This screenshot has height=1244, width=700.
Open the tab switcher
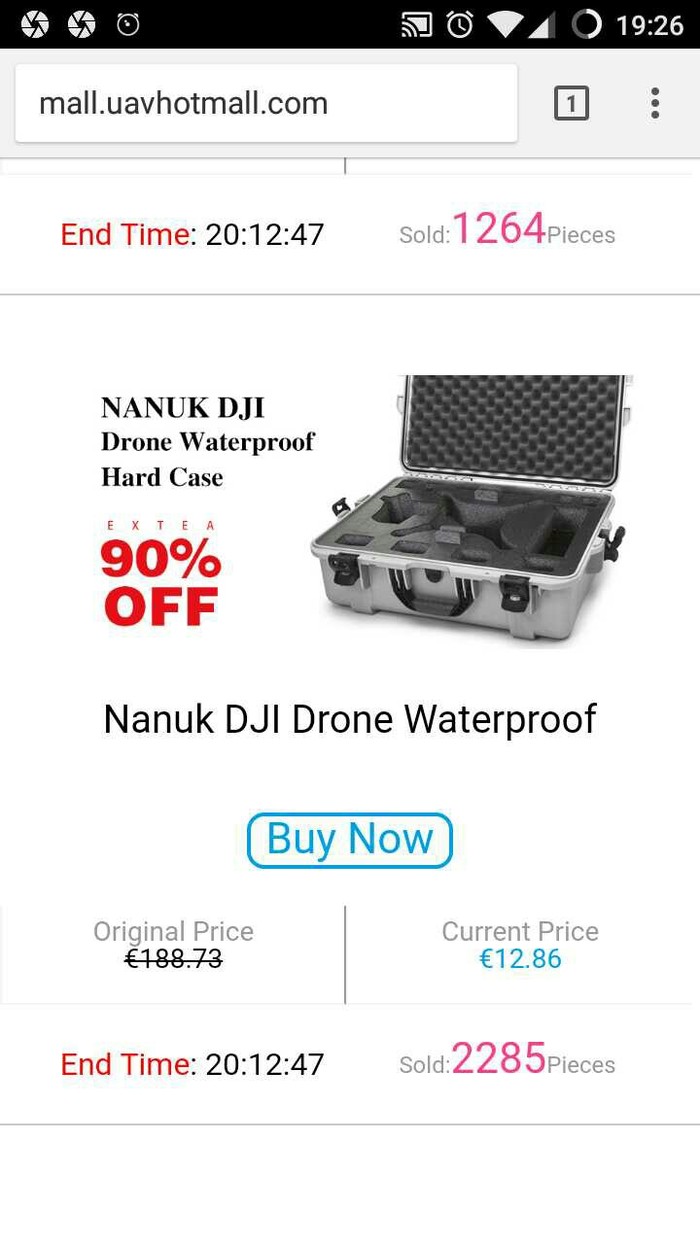571,104
